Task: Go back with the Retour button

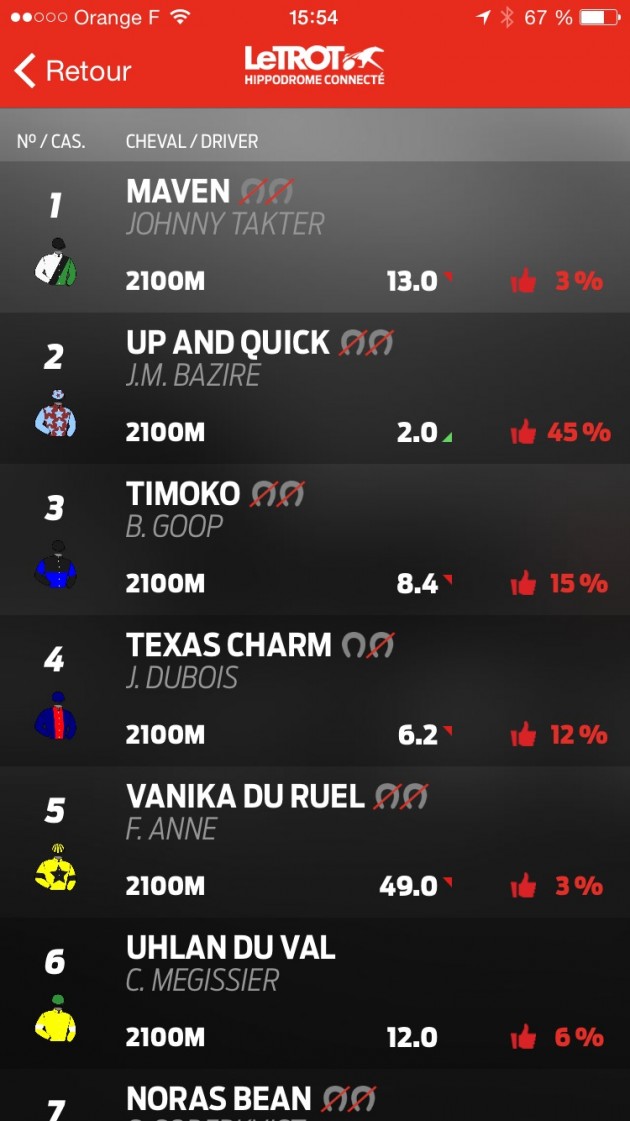Action: 73,71
